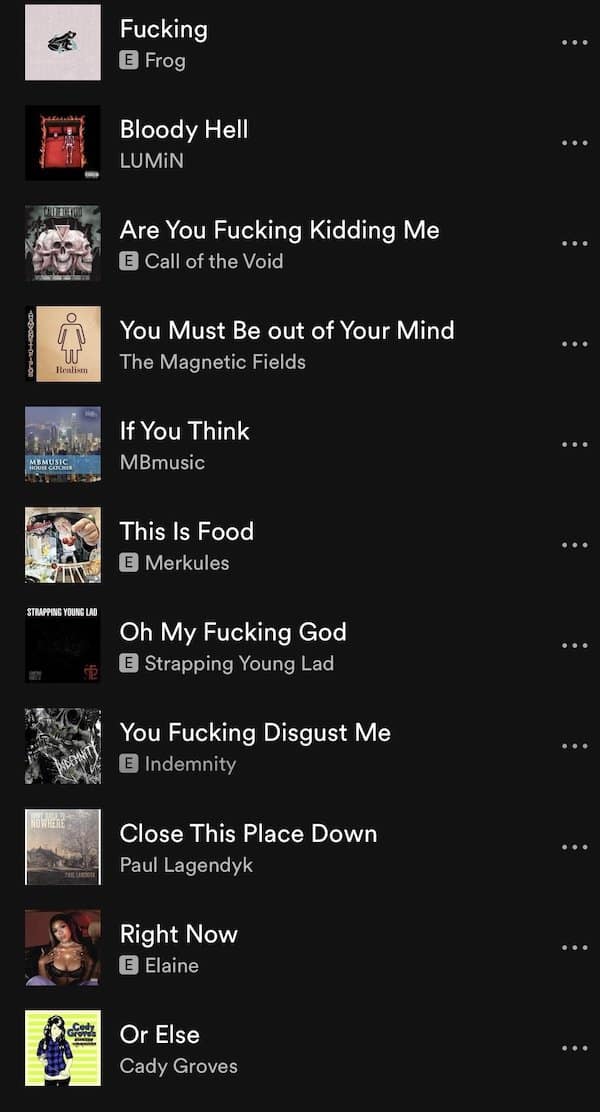Open options for Are You Fucking Kidding Me

[574, 244]
